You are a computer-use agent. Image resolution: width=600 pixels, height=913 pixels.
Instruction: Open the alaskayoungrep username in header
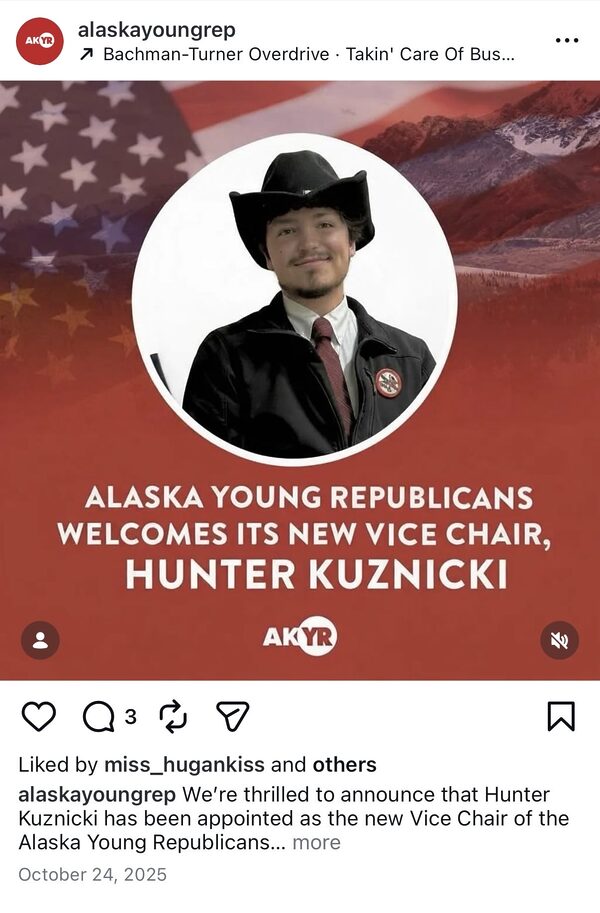click(x=156, y=29)
